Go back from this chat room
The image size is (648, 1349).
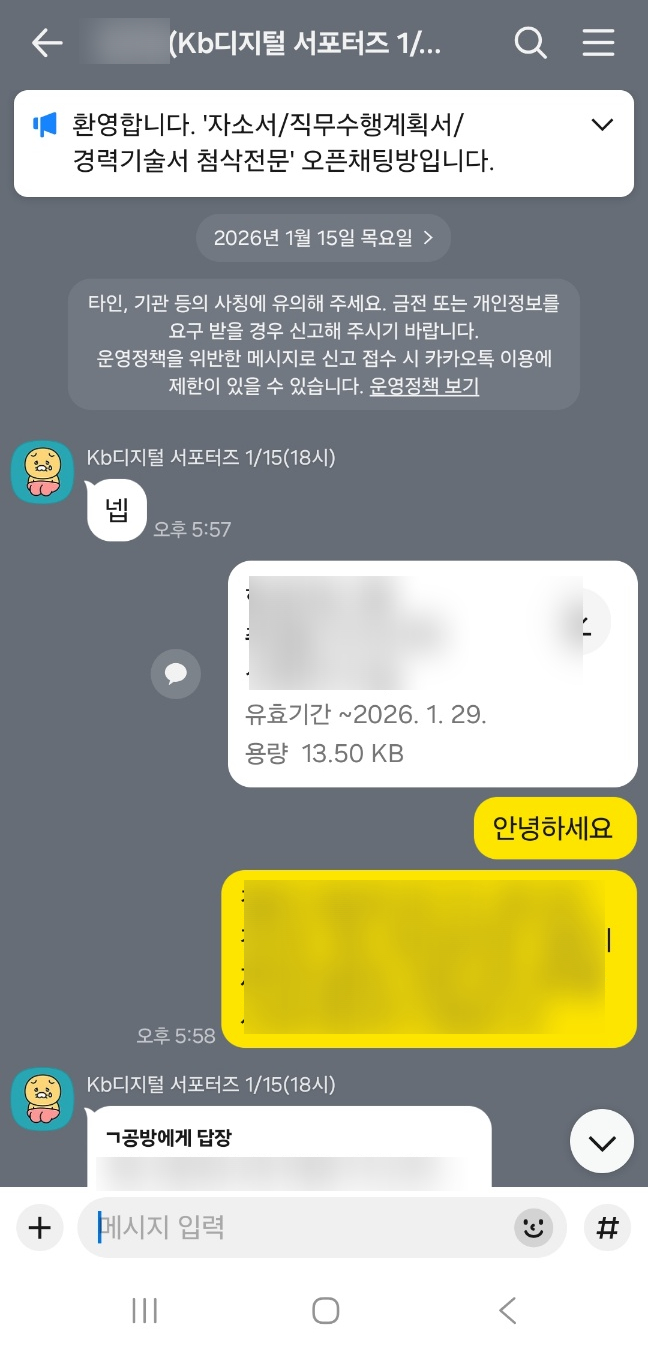[46, 43]
